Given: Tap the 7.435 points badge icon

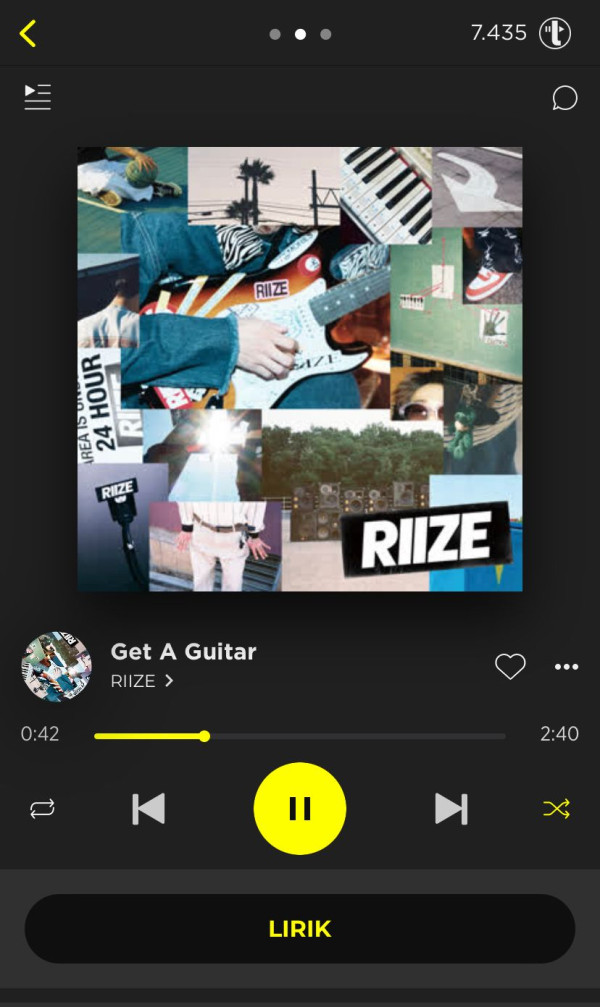Looking at the screenshot, I should point(555,33).
